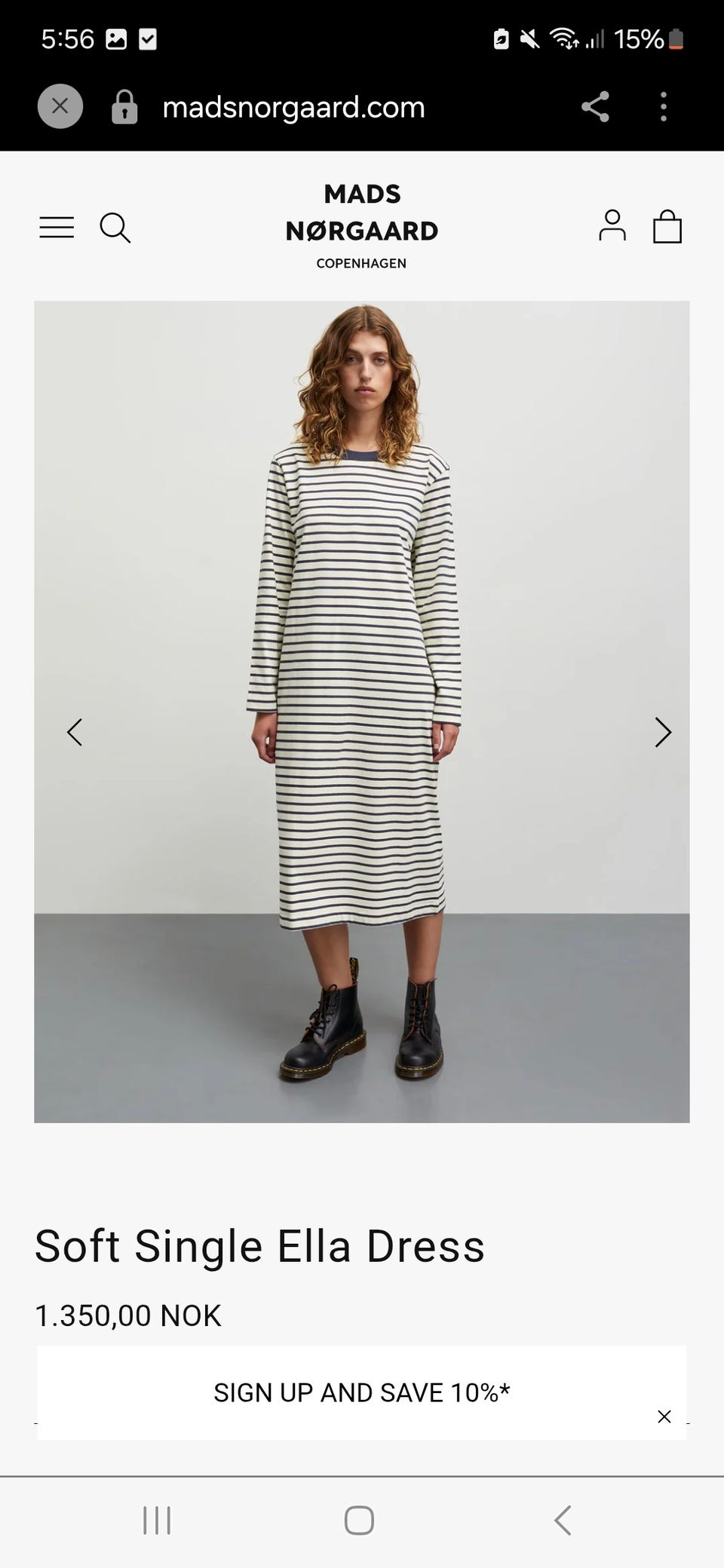The height and width of the screenshot is (1568, 724).
Task: Dismiss the sign up banner
Action: coord(664,1416)
